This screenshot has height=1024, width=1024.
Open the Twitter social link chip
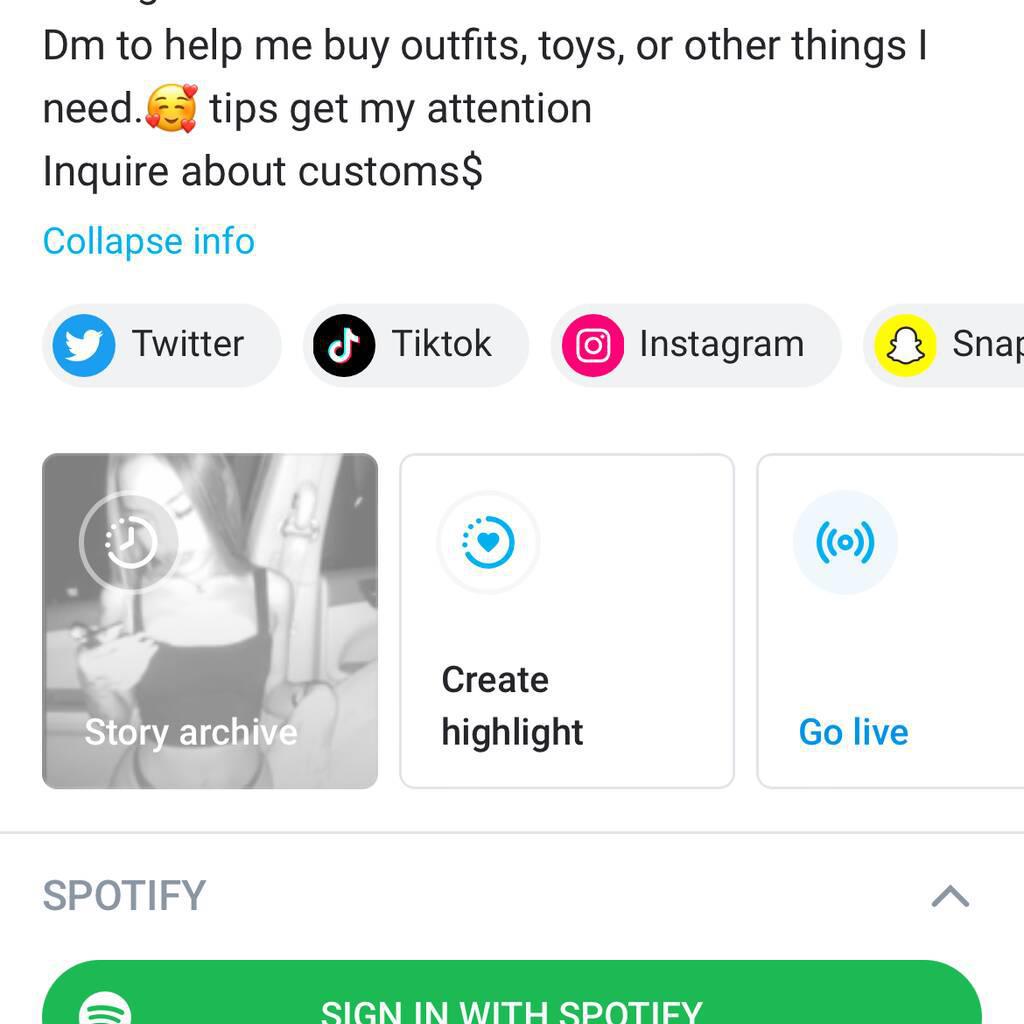pyautogui.click(x=161, y=344)
